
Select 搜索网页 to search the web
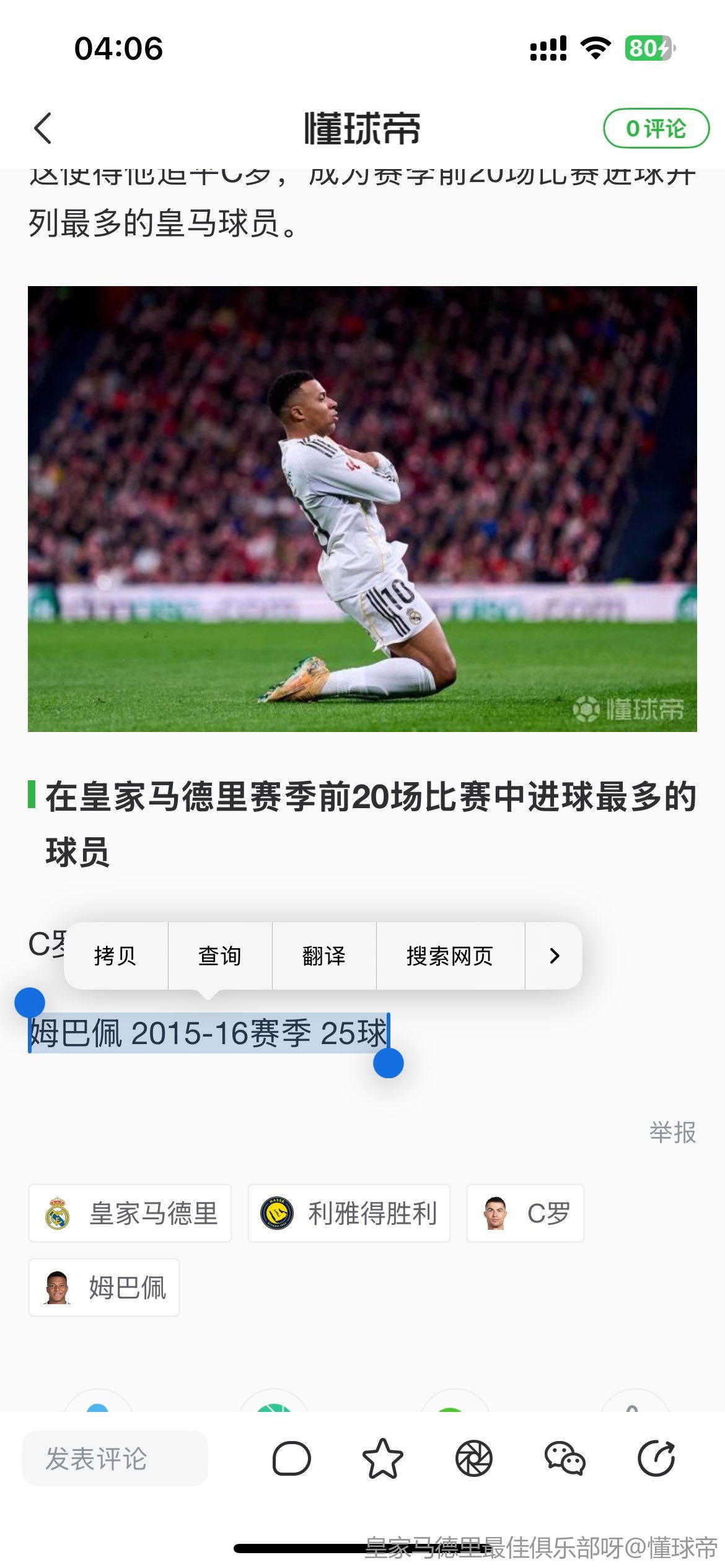[450, 956]
